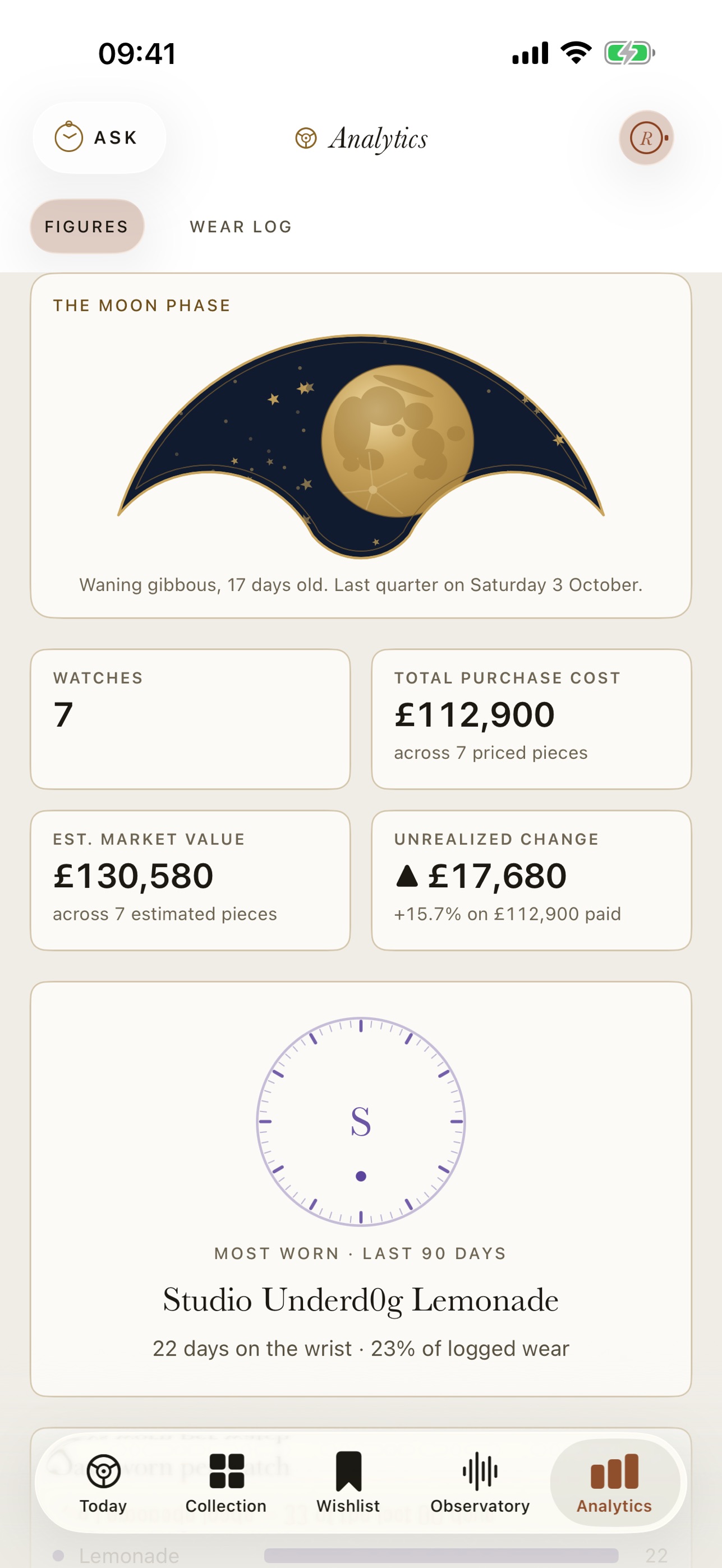
Task: Tap the Analytics tab in bottom bar
Action: click(x=615, y=1483)
